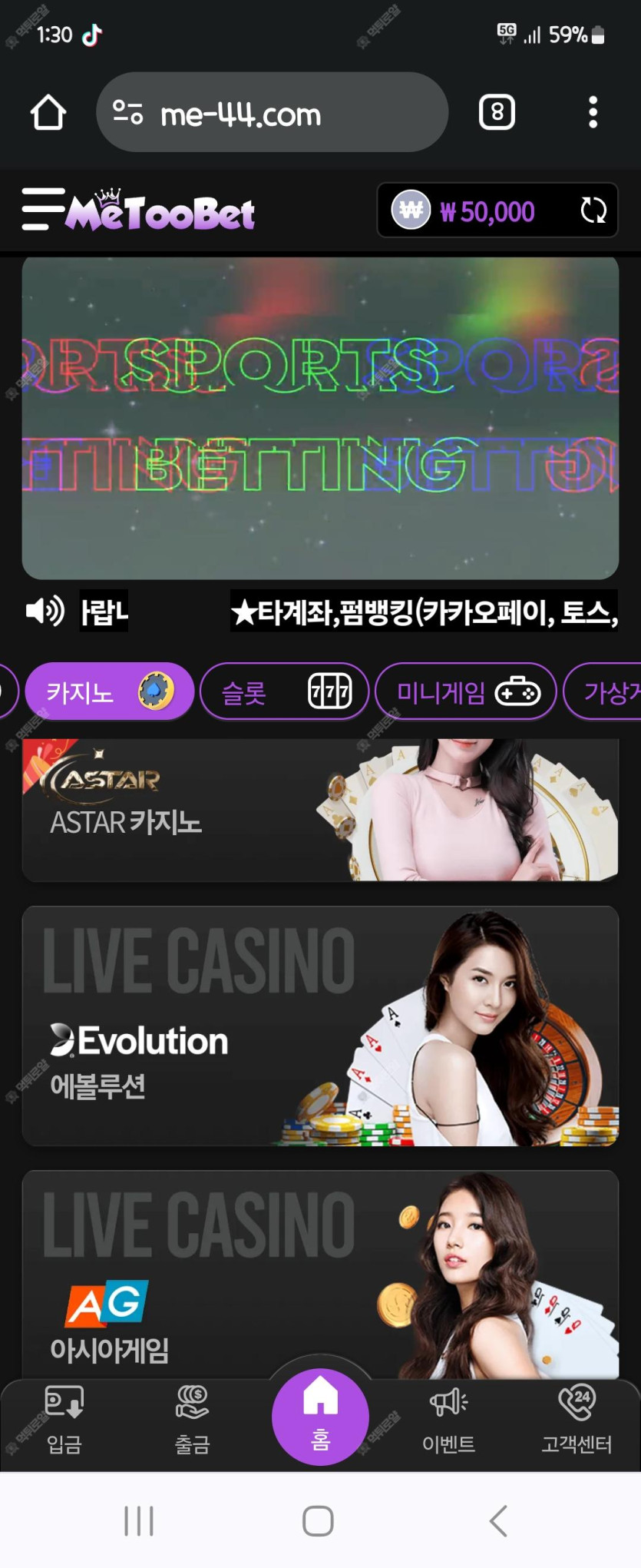Switch to the 슬롯 category
The width and height of the screenshot is (641, 1568).
point(285,692)
